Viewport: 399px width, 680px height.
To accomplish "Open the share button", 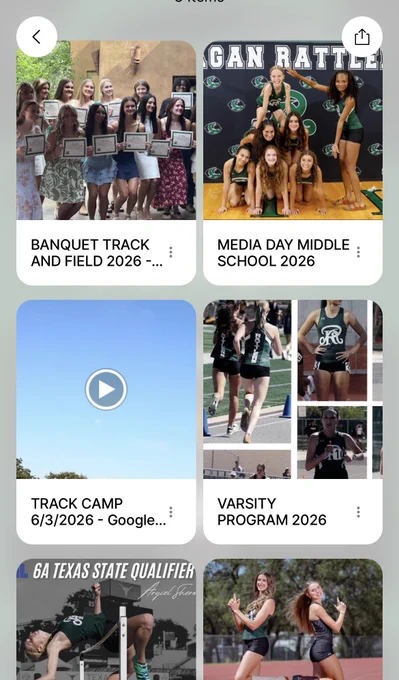I will (362, 37).
